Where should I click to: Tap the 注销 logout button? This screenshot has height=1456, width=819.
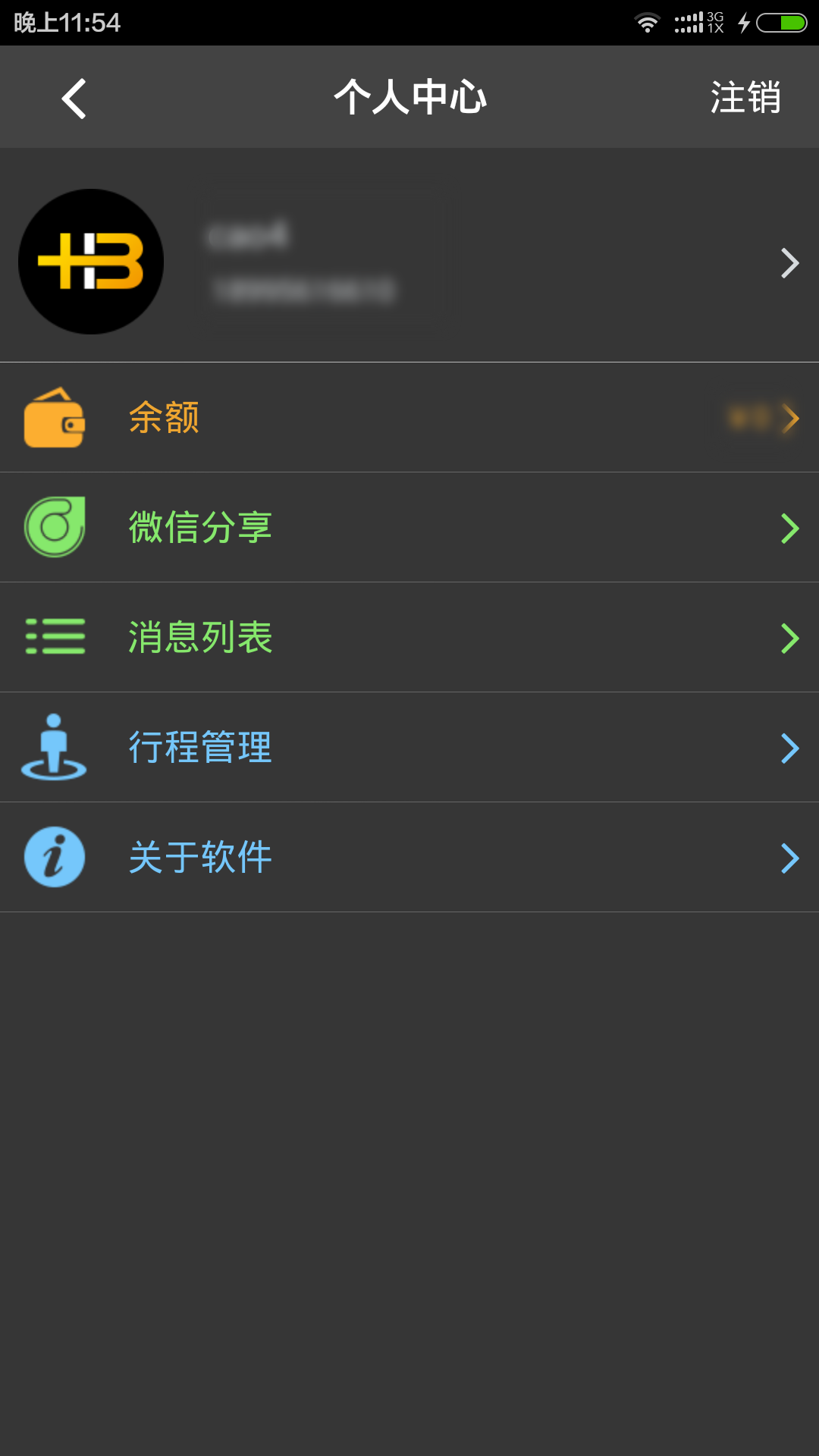point(745,98)
